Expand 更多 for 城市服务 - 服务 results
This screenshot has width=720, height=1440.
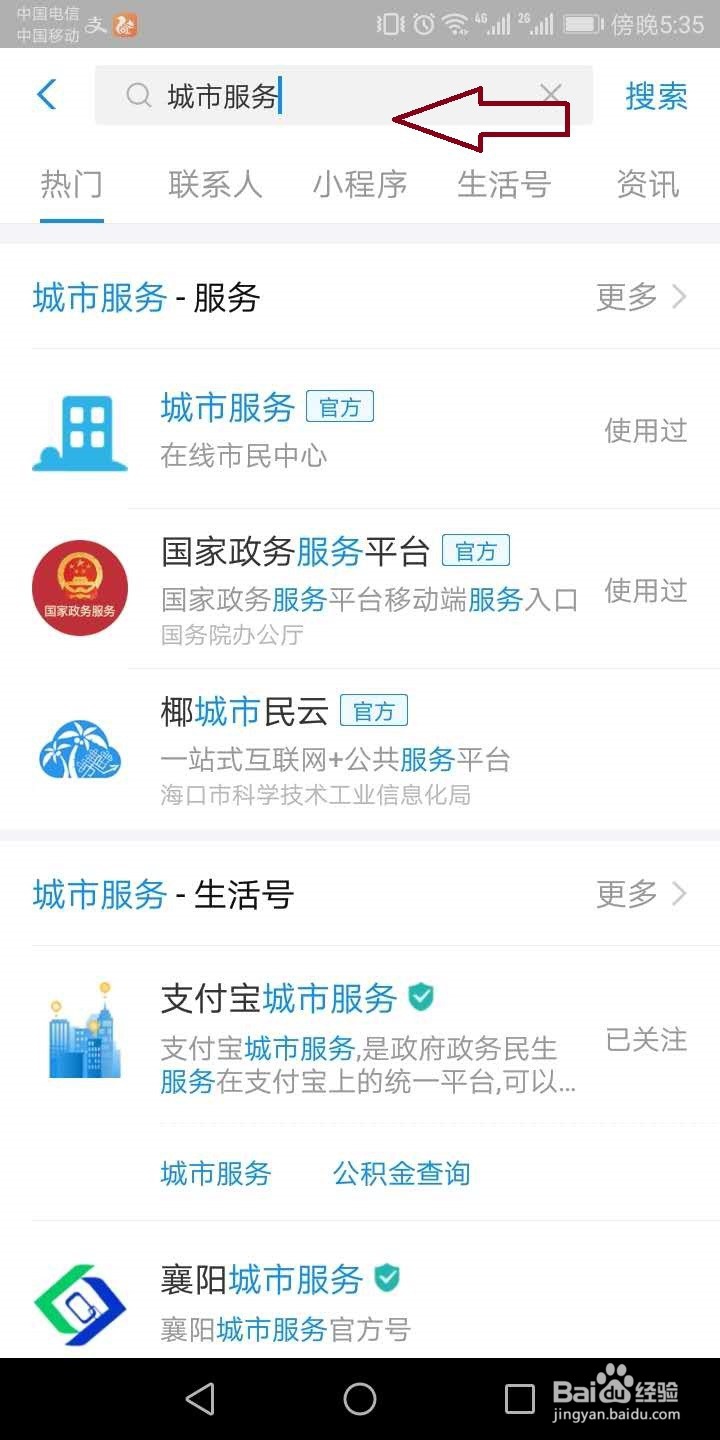tap(624, 297)
